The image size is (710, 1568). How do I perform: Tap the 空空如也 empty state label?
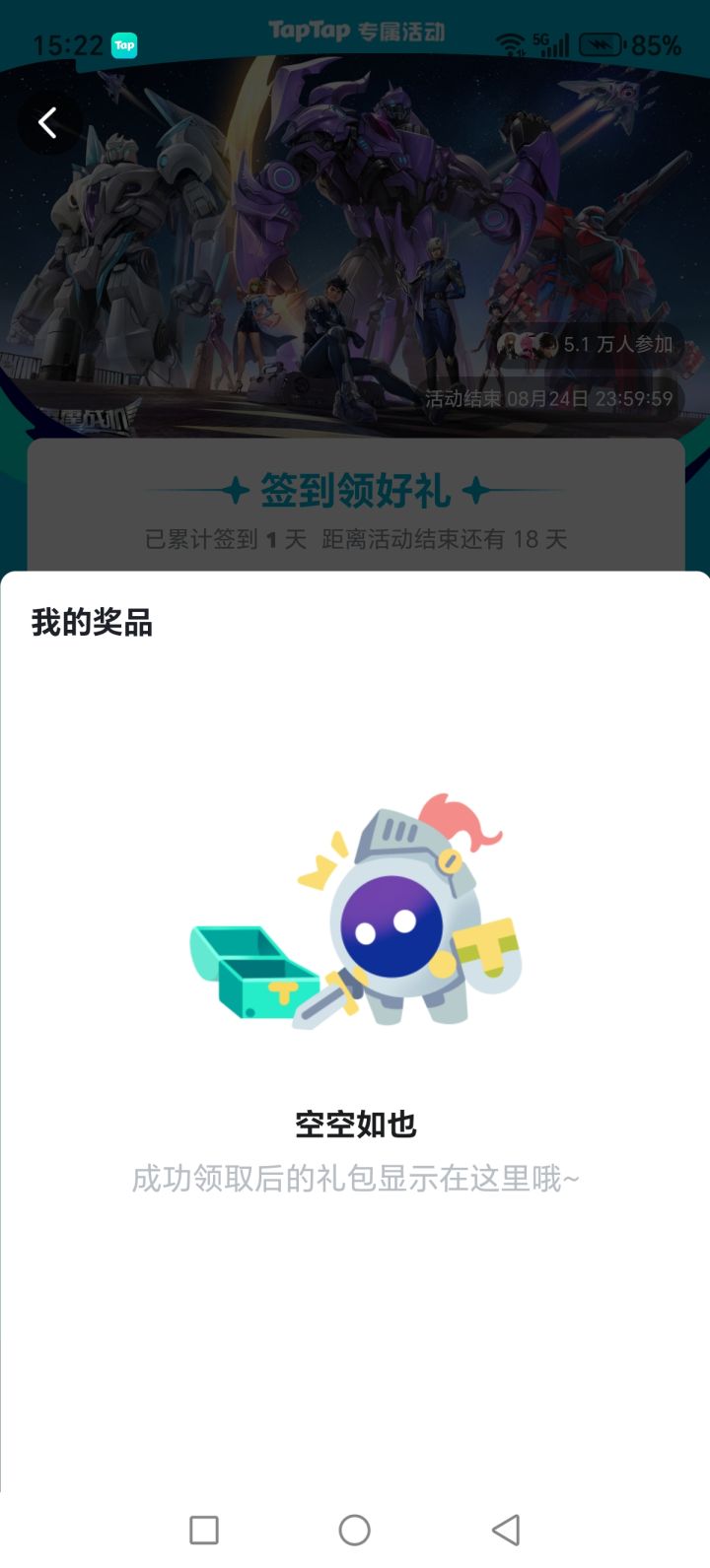pyautogui.click(x=355, y=1124)
